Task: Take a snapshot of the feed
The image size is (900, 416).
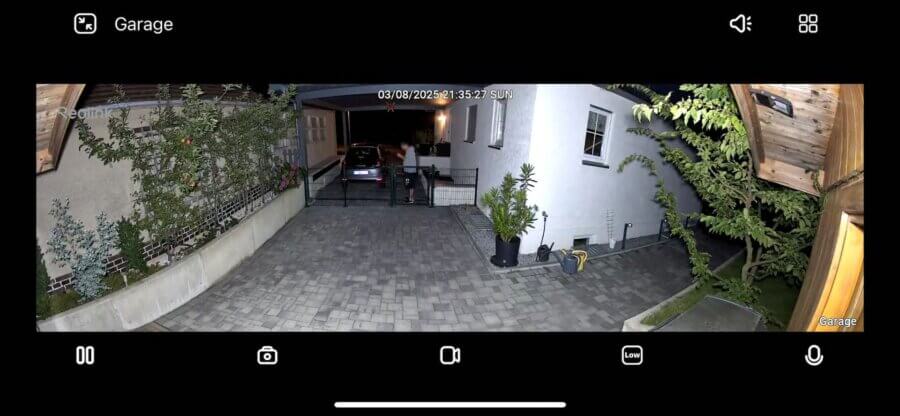Action: click(267, 355)
